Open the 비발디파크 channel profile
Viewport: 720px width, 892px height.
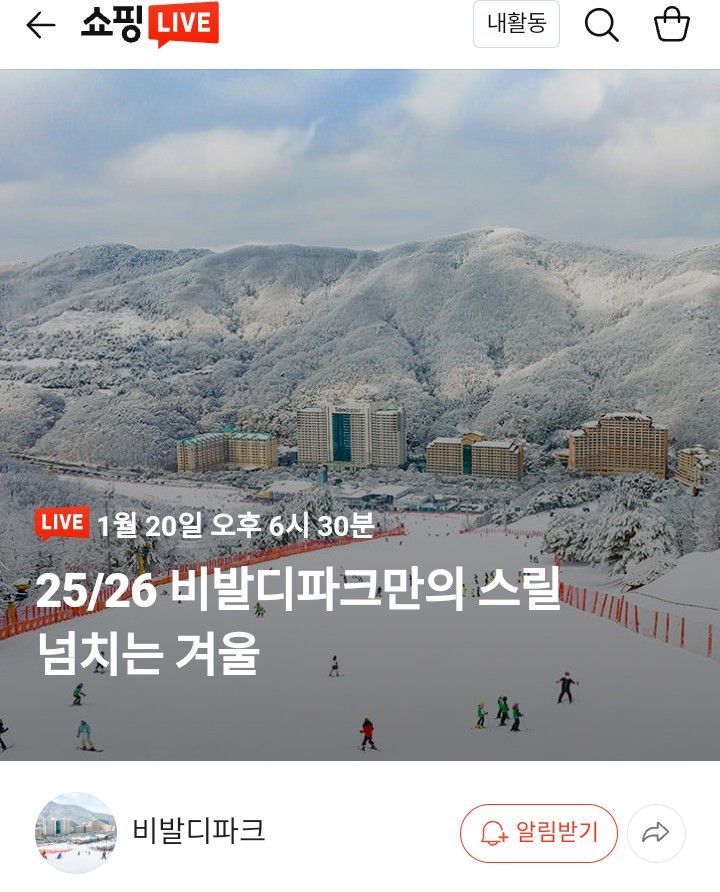click(x=150, y=832)
